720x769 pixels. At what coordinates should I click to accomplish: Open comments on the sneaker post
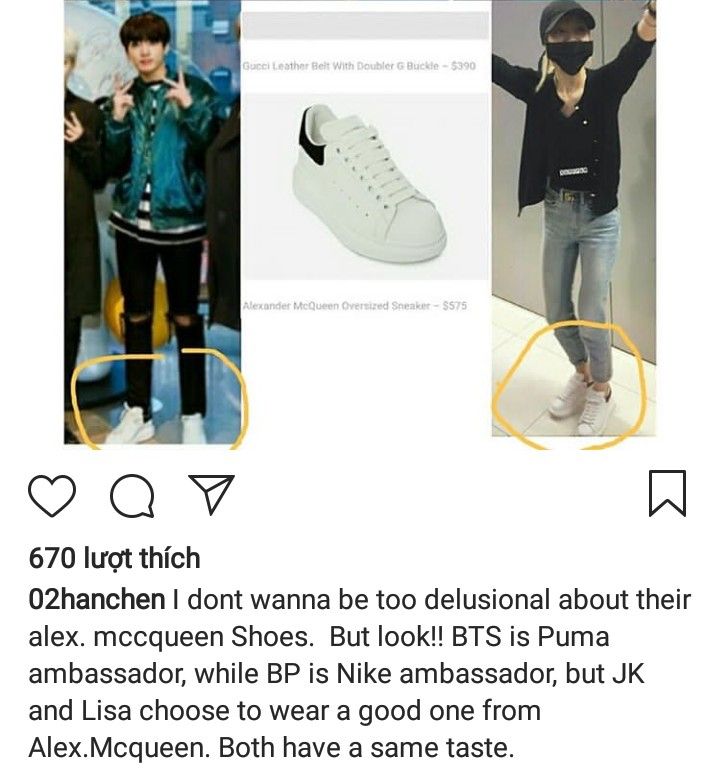[x=132, y=496]
